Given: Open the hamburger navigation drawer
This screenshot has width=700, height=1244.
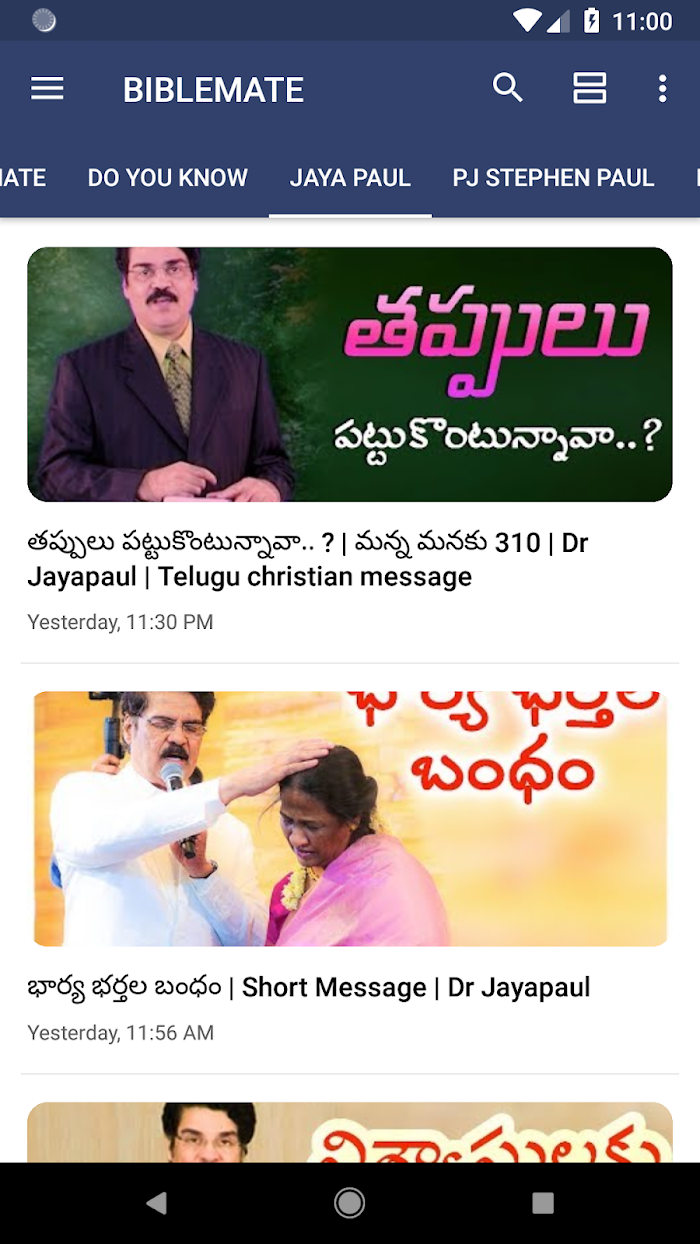Looking at the screenshot, I should point(47,89).
